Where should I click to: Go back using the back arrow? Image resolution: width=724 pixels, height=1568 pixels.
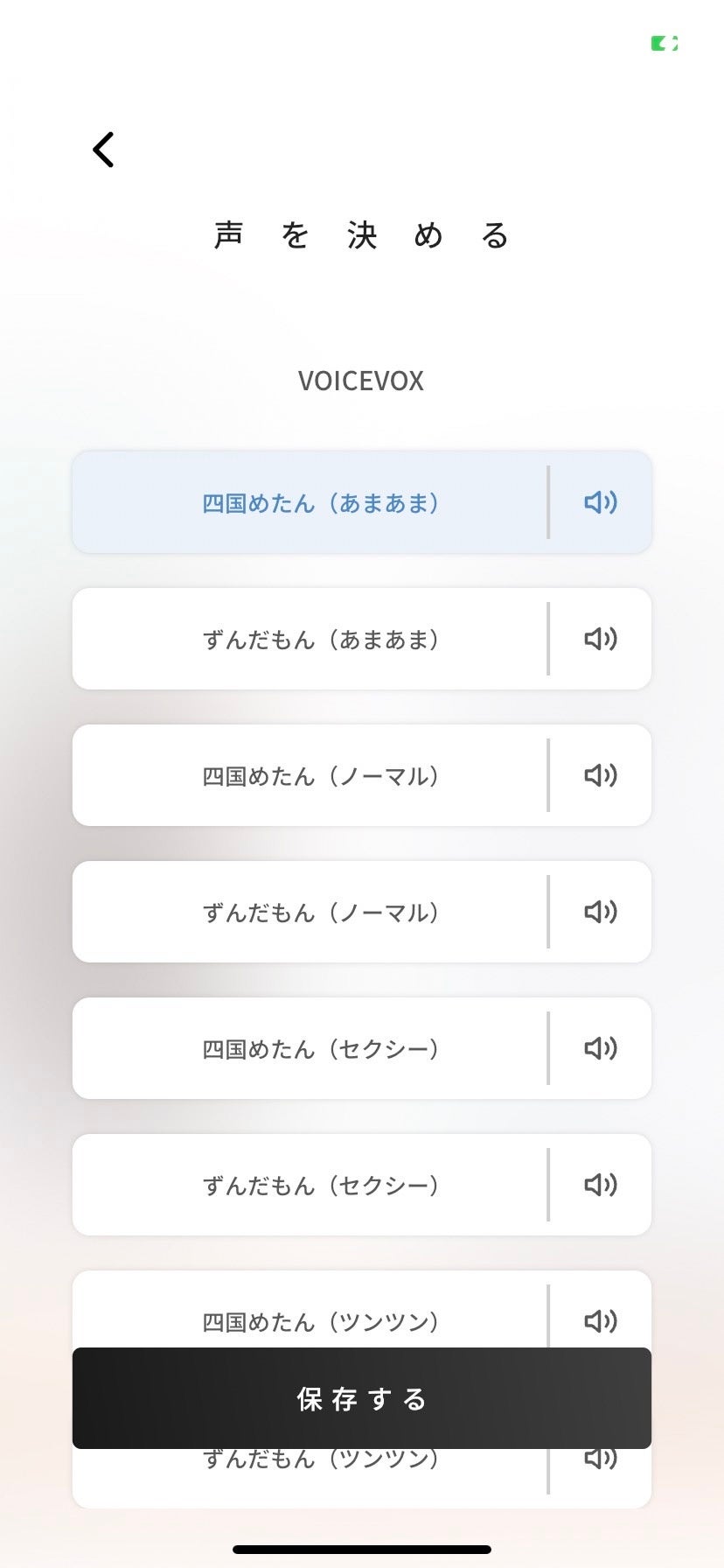[104, 150]
